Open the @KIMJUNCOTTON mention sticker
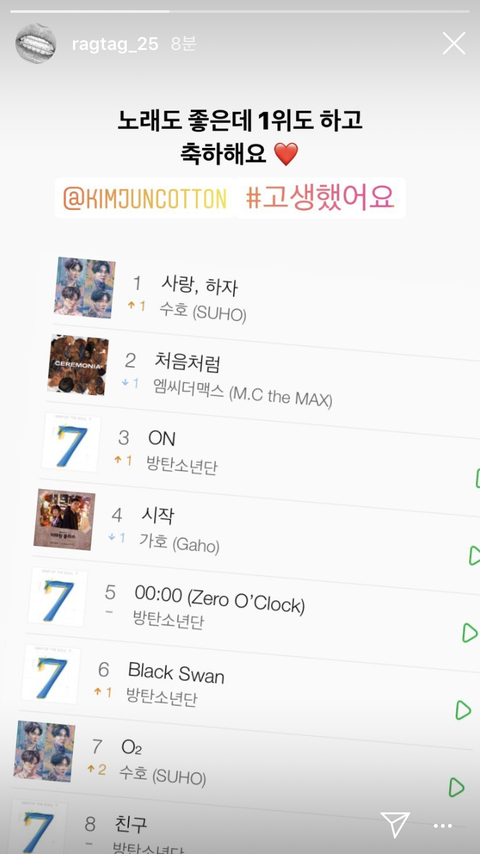The width and height of the screenshot is (480, 854). click(145, 198)
